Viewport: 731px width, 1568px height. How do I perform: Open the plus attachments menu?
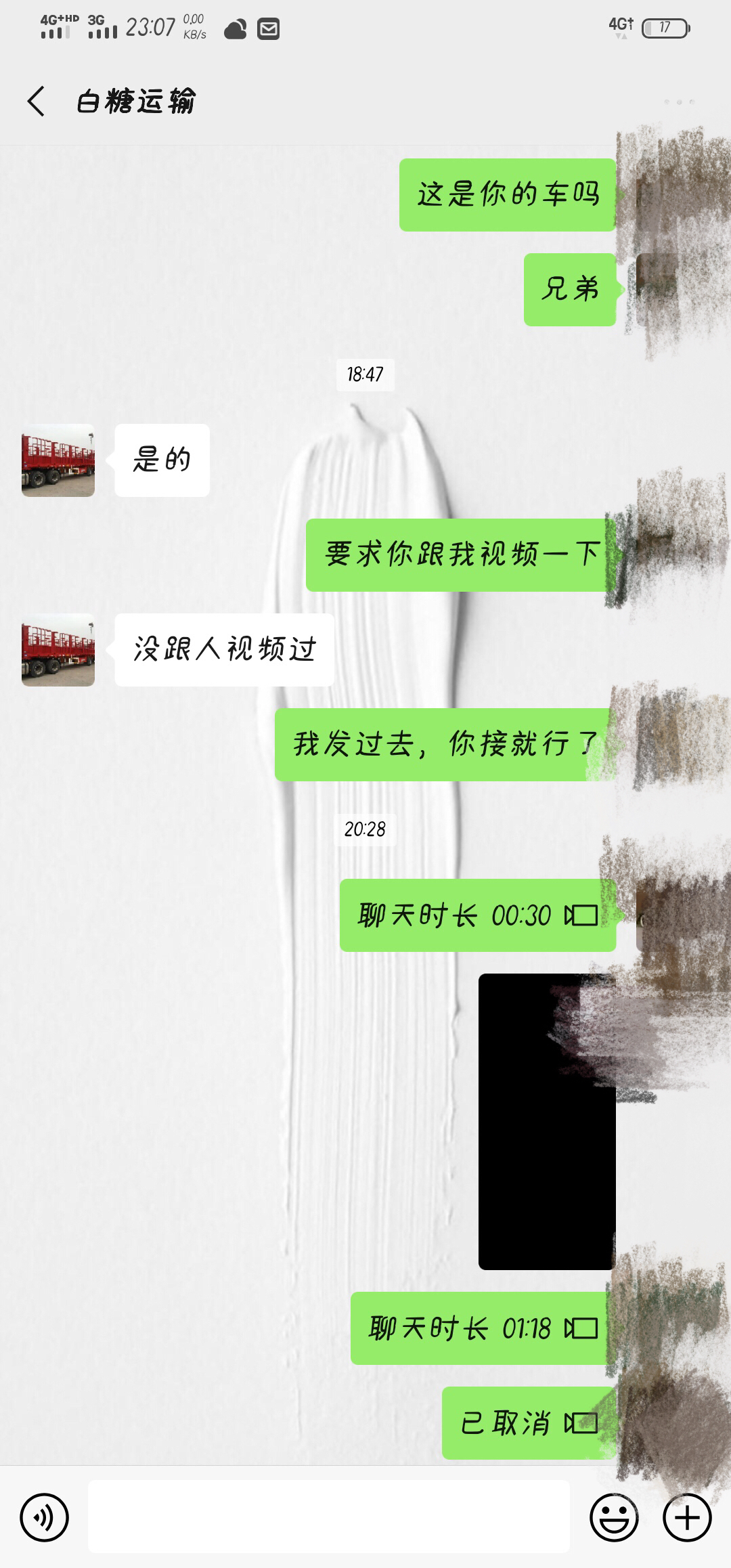click(x=687, y=1517)
